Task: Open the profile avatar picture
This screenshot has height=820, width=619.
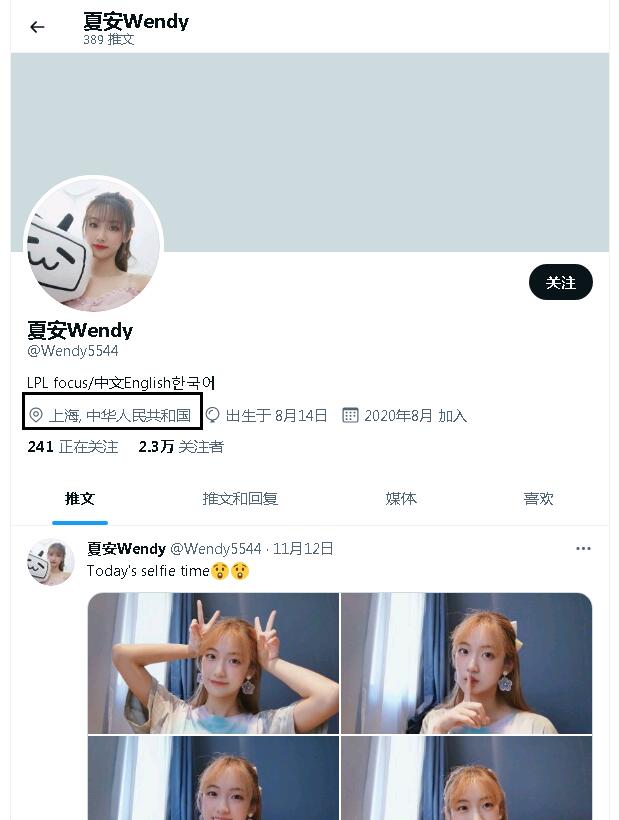Action: tap(93, 245)
